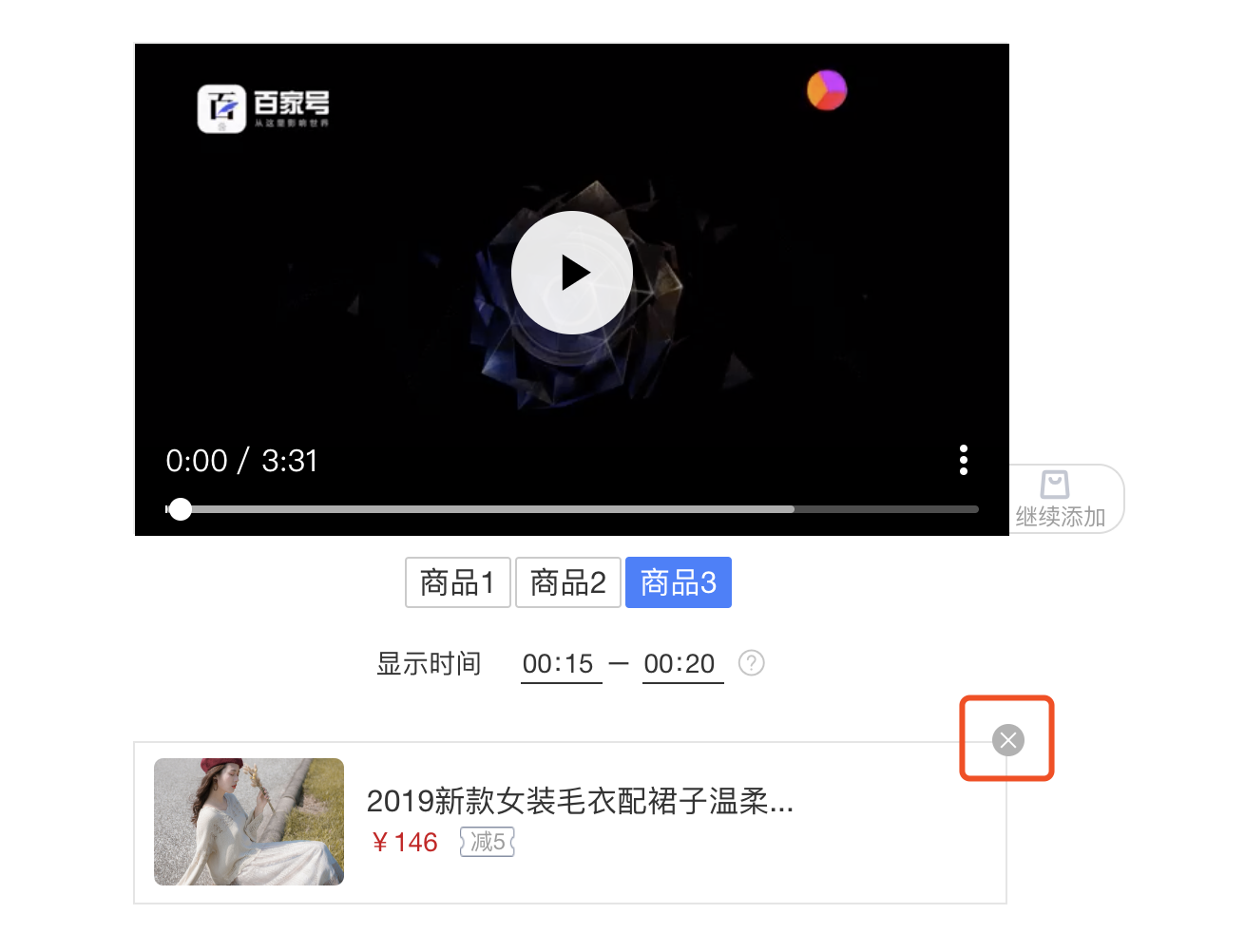
Task: Remove the product card with the close icon
Action: coord(1007,739)
